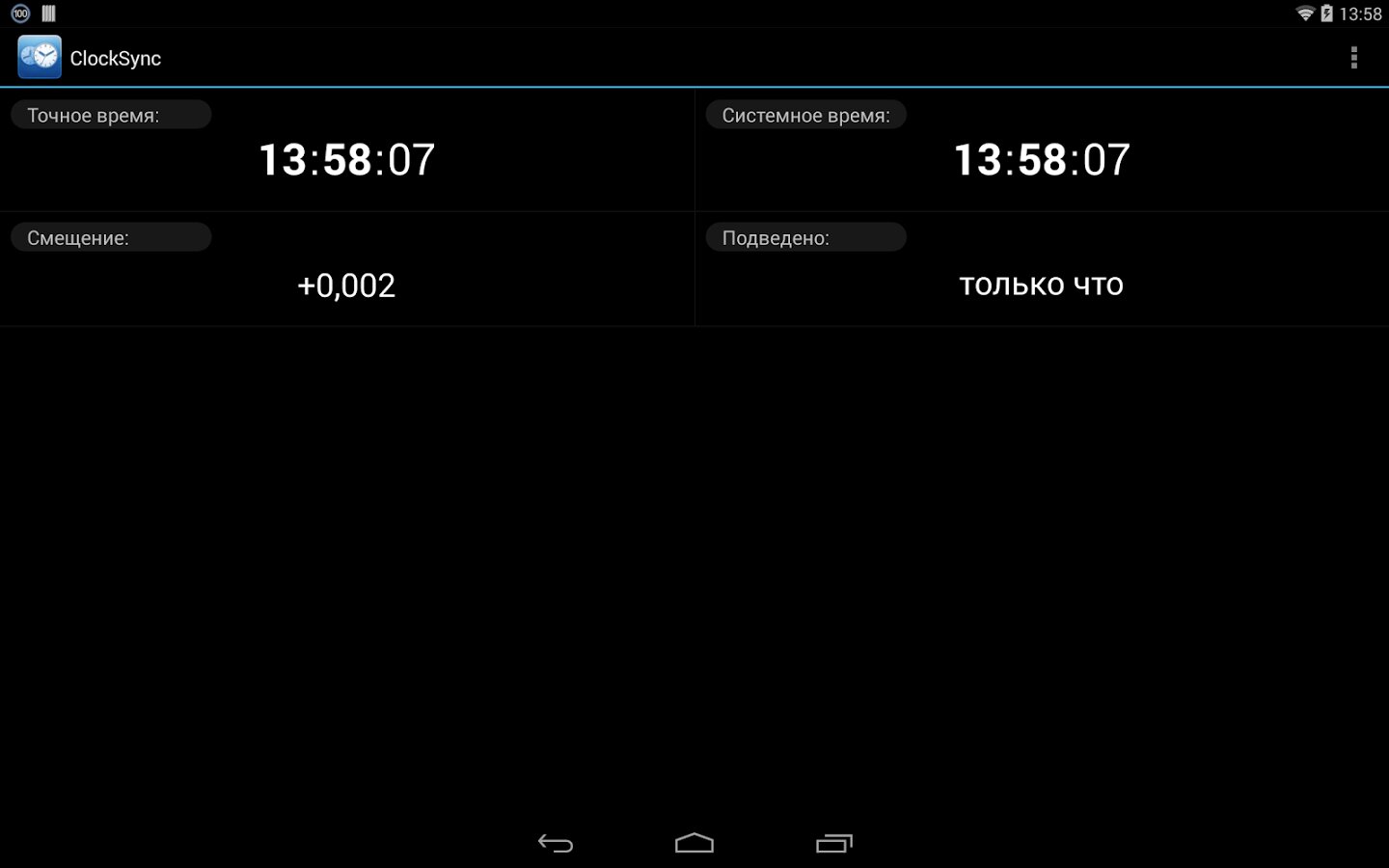This screenshot has width=1389, height=868.
Task: Return to the home screen
Action: [694, 843]
